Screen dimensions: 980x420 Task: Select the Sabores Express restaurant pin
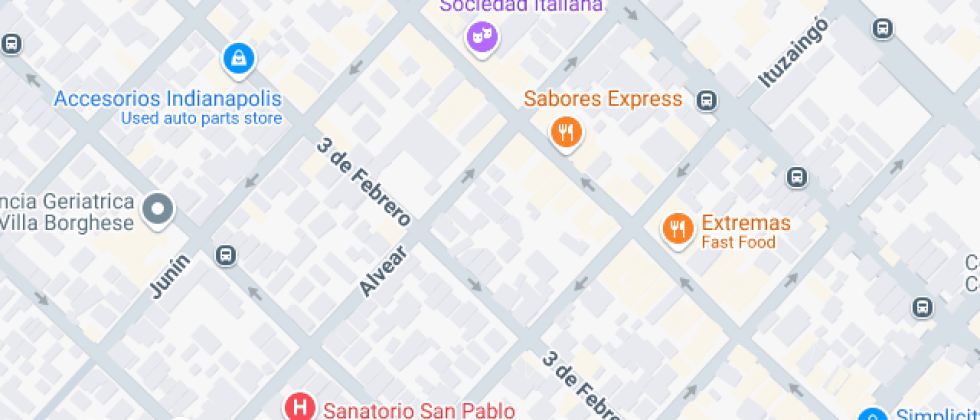(x=566, y=134)
